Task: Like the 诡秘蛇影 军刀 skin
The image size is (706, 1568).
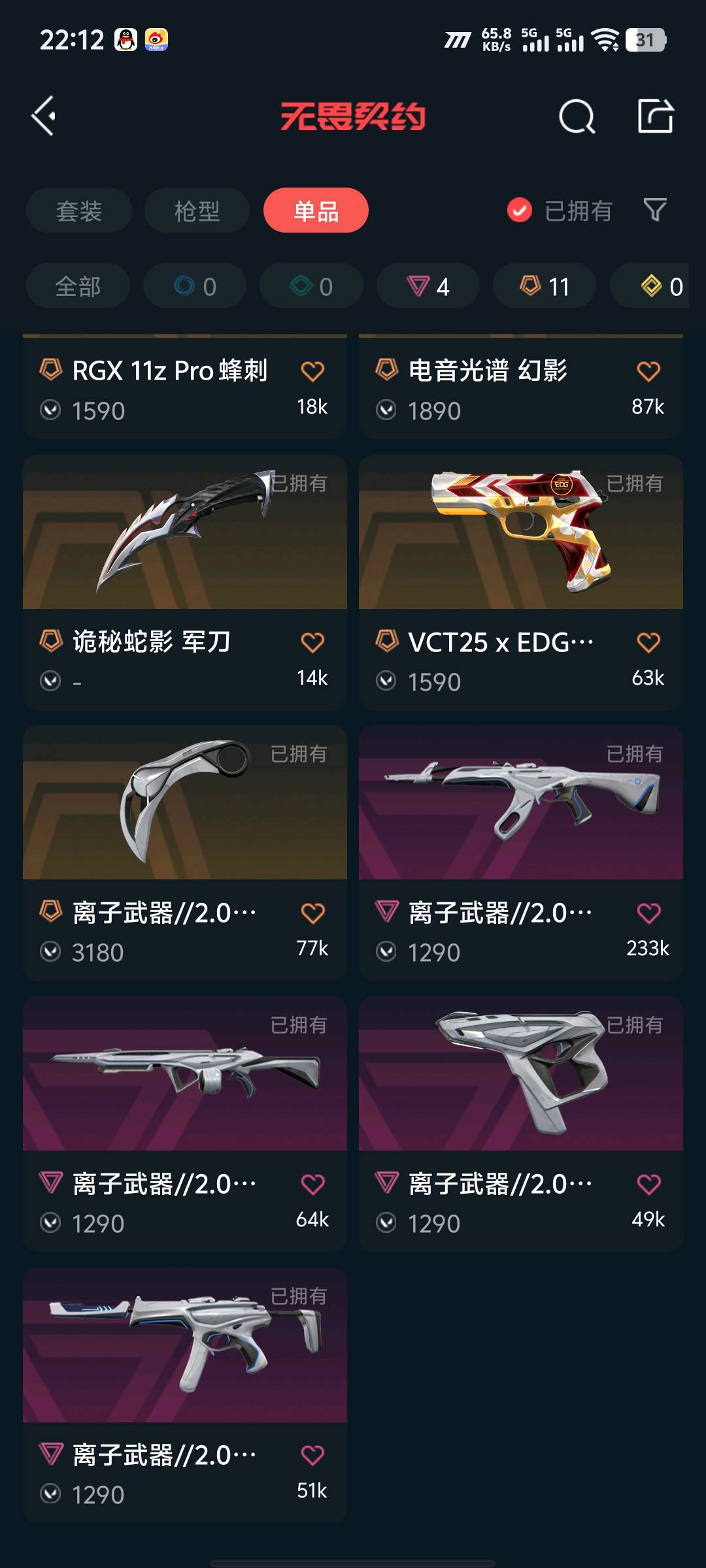Action: click(312, 642)
